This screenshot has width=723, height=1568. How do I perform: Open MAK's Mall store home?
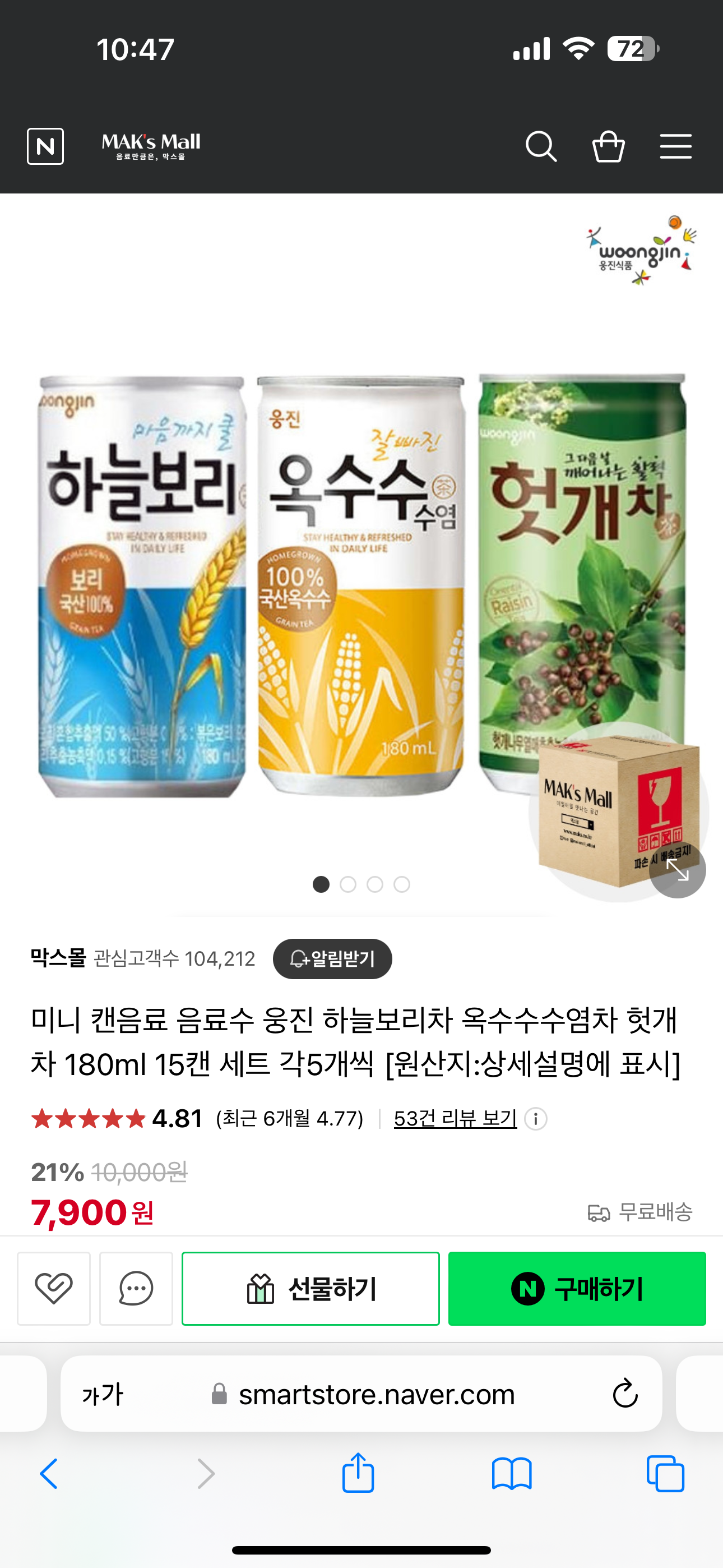pyautogui.click(x=151, y=146)
